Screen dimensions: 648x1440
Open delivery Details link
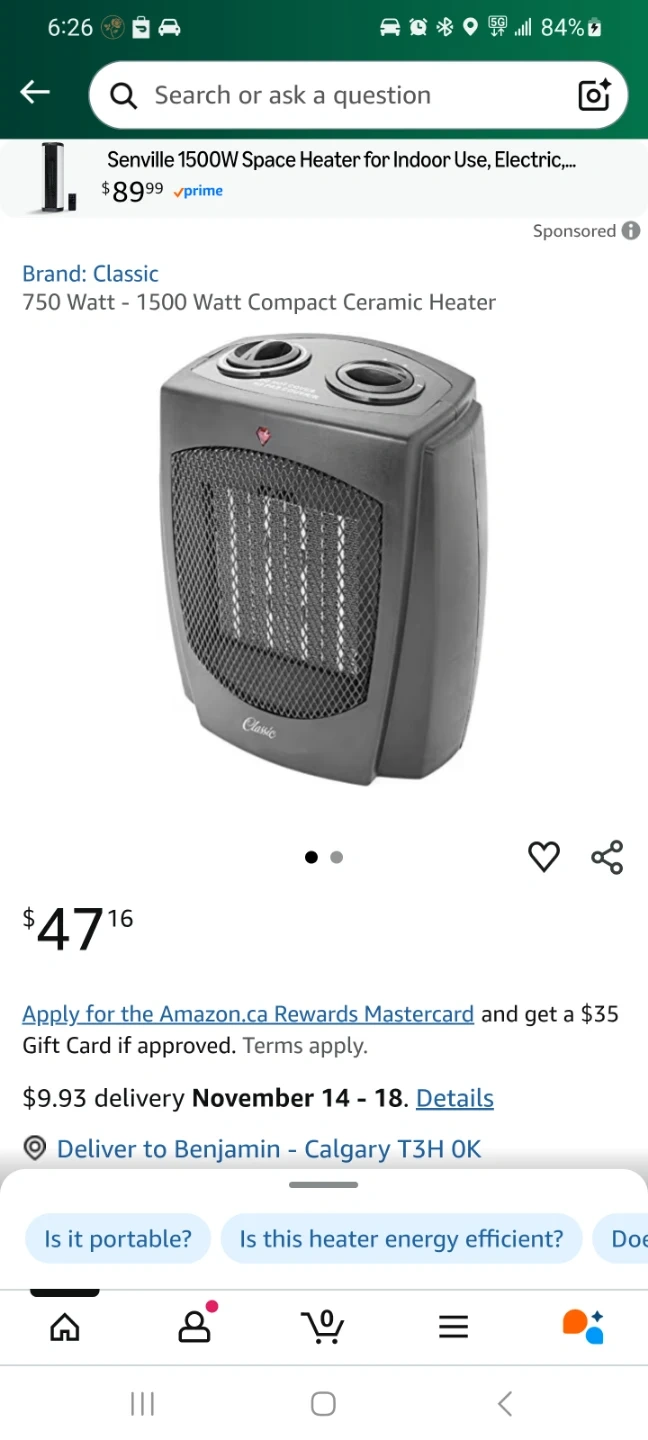coord(454,1098)
